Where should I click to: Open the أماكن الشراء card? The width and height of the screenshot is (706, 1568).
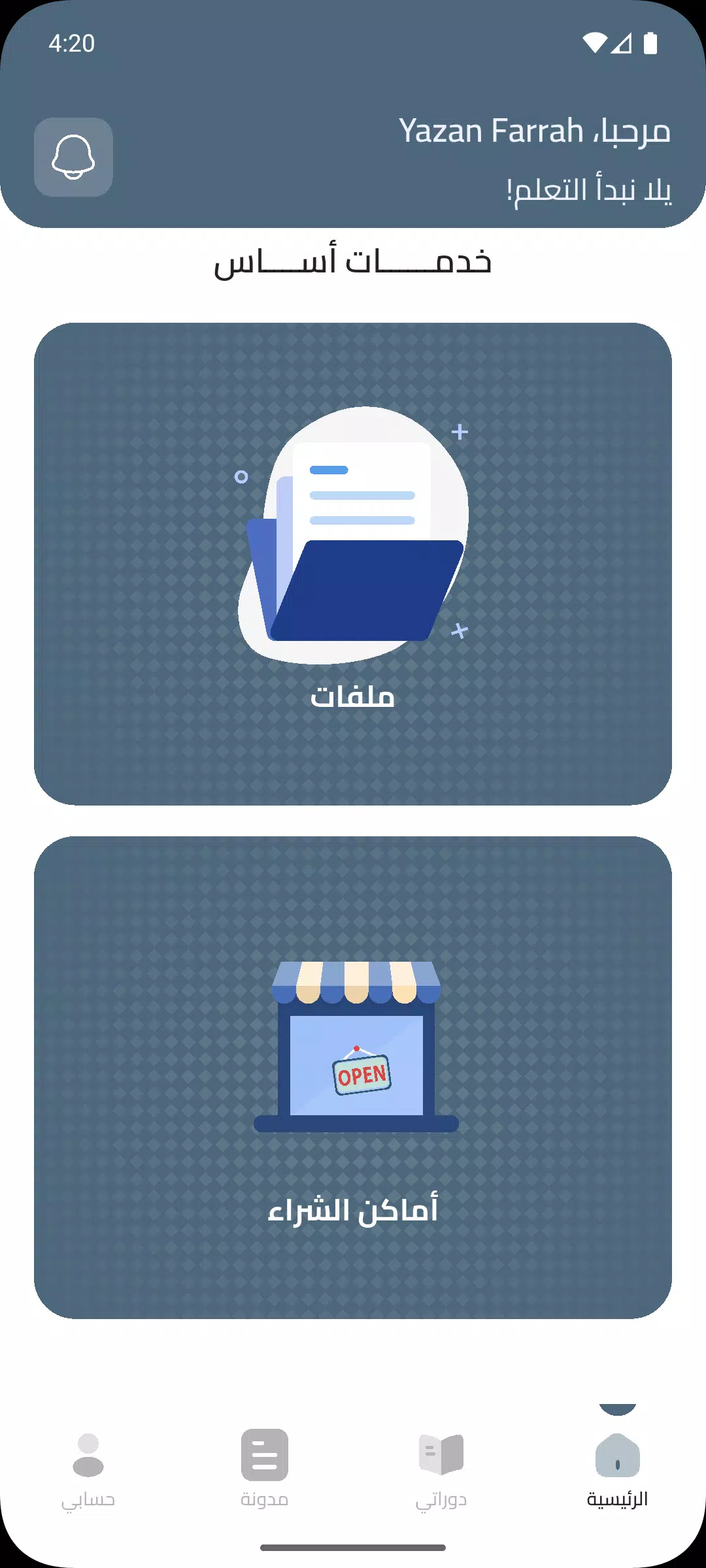353,1077
